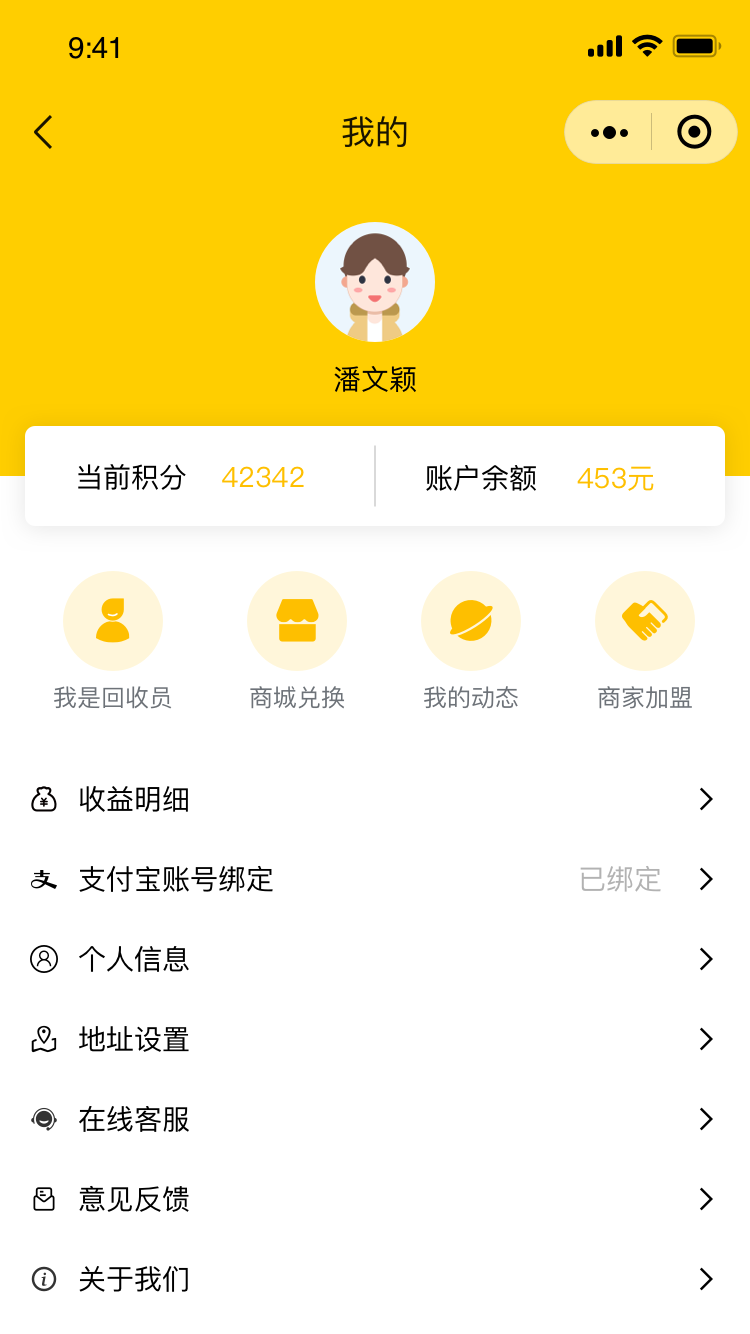
Task: Open 支付宝账号绑定 settings
Action: coord(375,879)
